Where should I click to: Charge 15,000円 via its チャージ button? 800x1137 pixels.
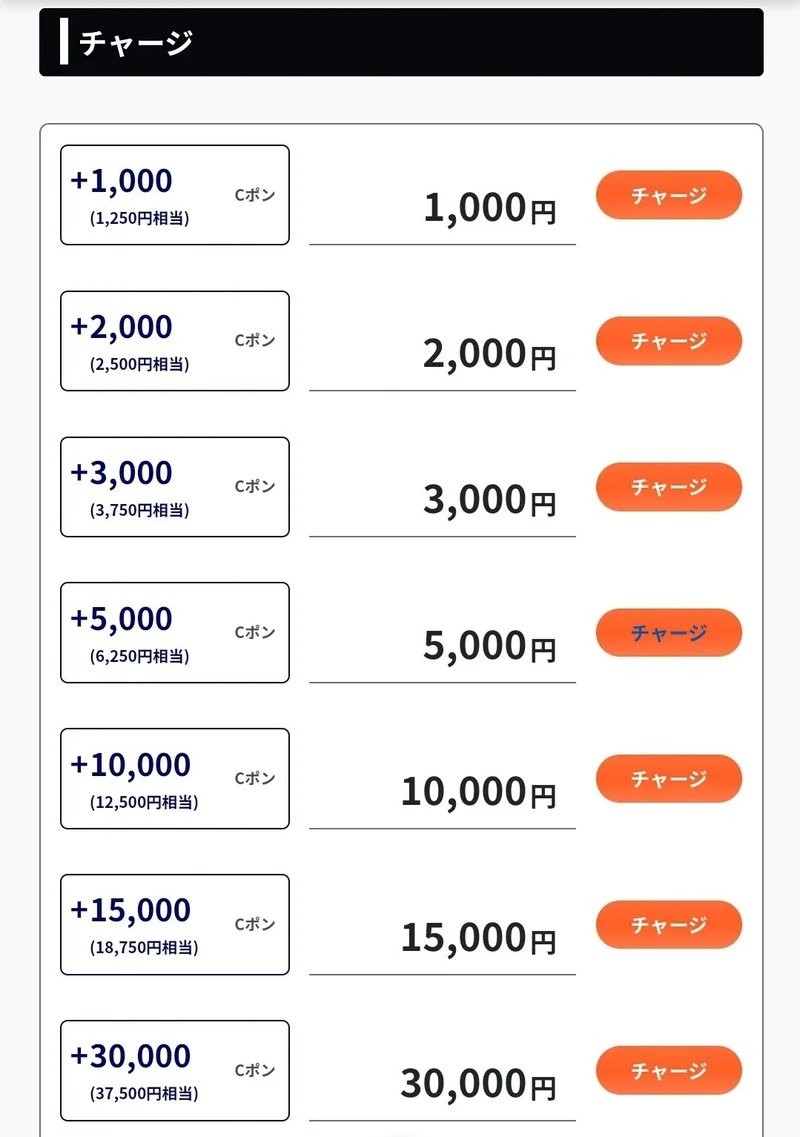pyautogui.click(x=668, y=925)
